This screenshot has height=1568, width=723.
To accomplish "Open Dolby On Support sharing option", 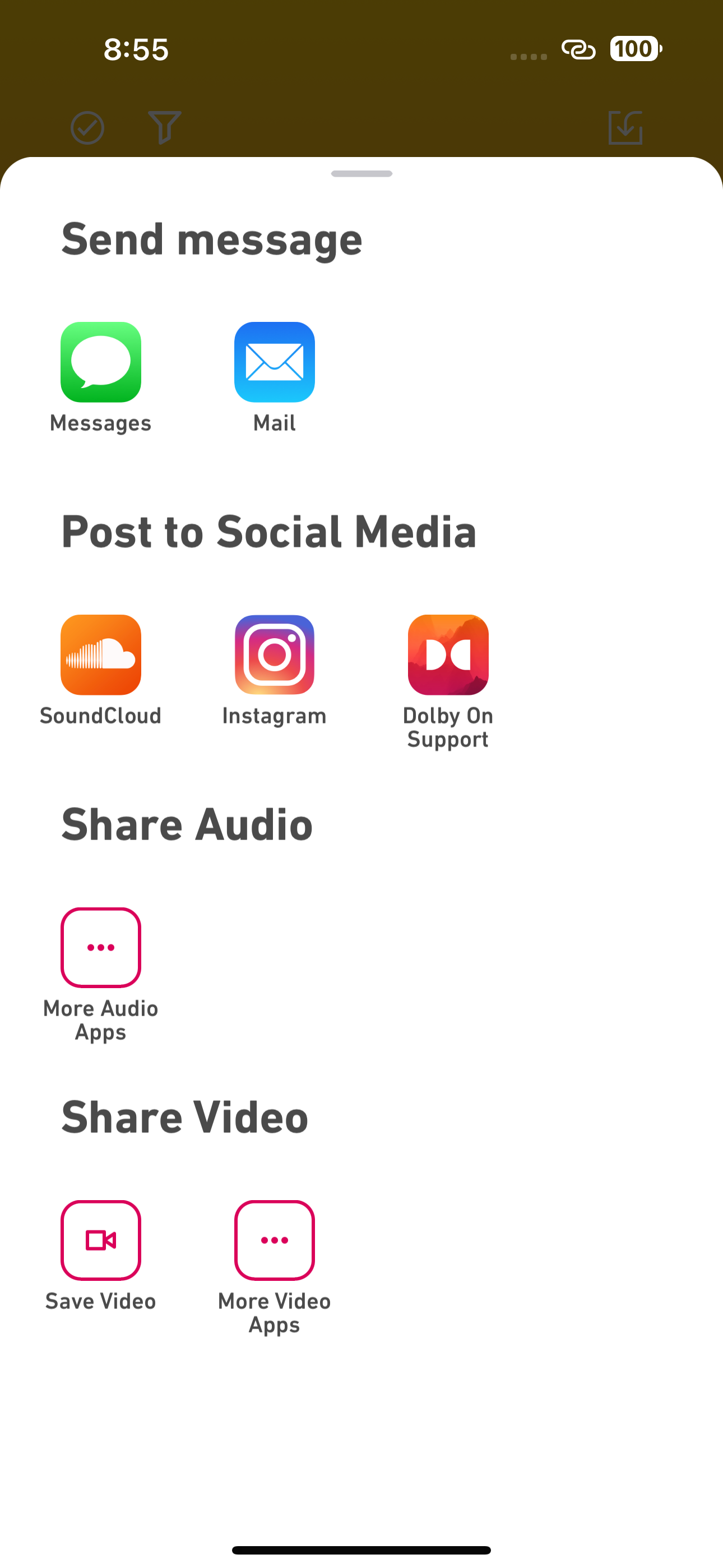I will coord(448,656).
